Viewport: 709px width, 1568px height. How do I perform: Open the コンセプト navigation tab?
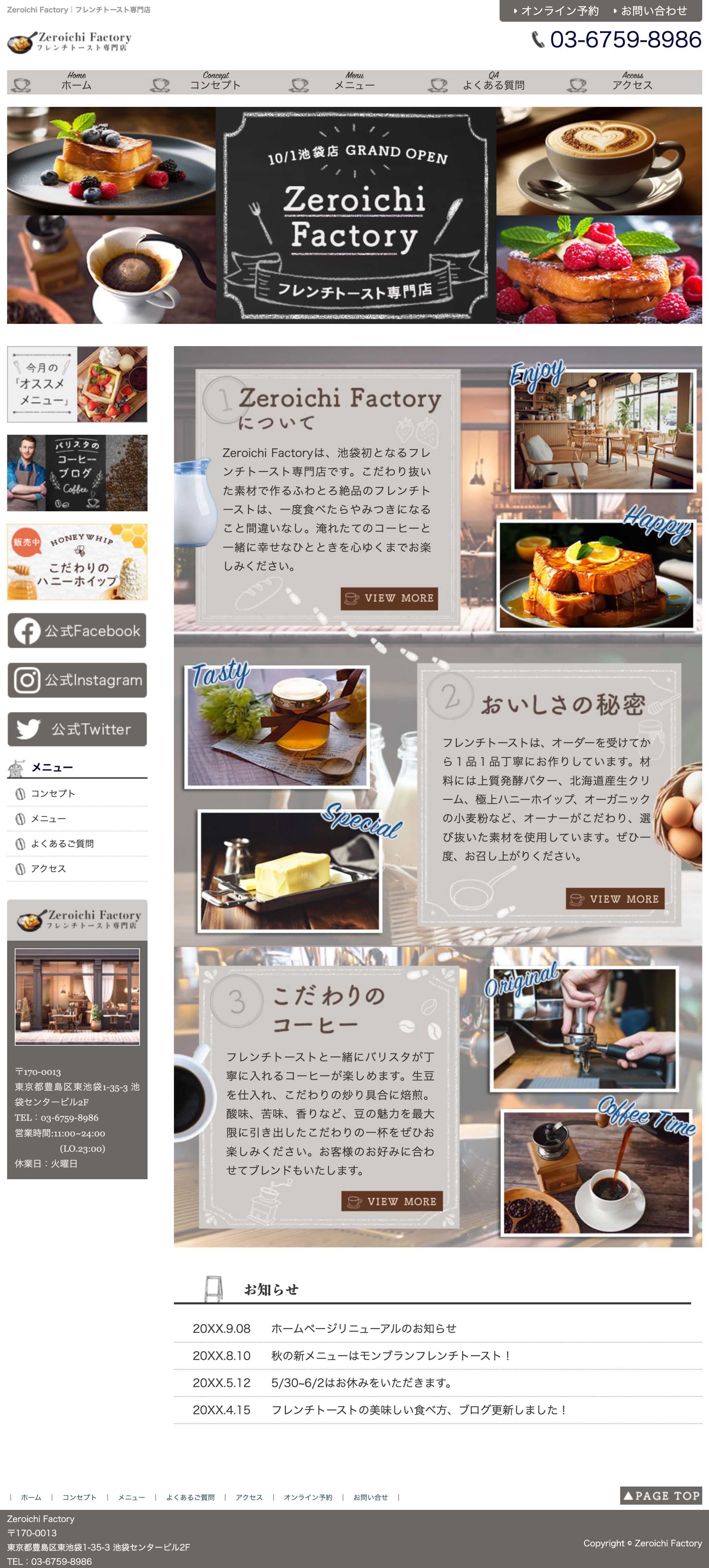point(215,82)
